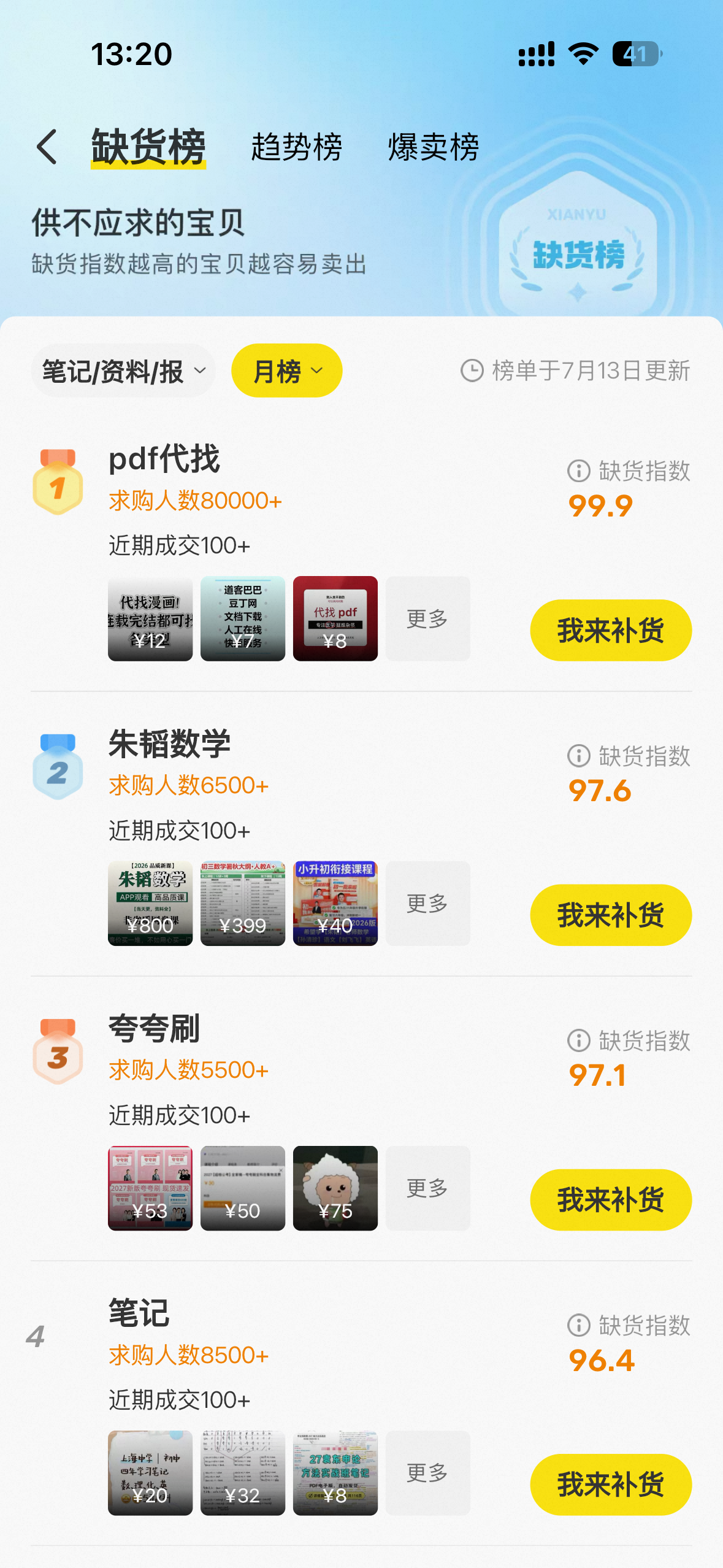Show 缺货指数 info for 夸夸刷
This screenshot has width=723, height=1568.
579,1040
